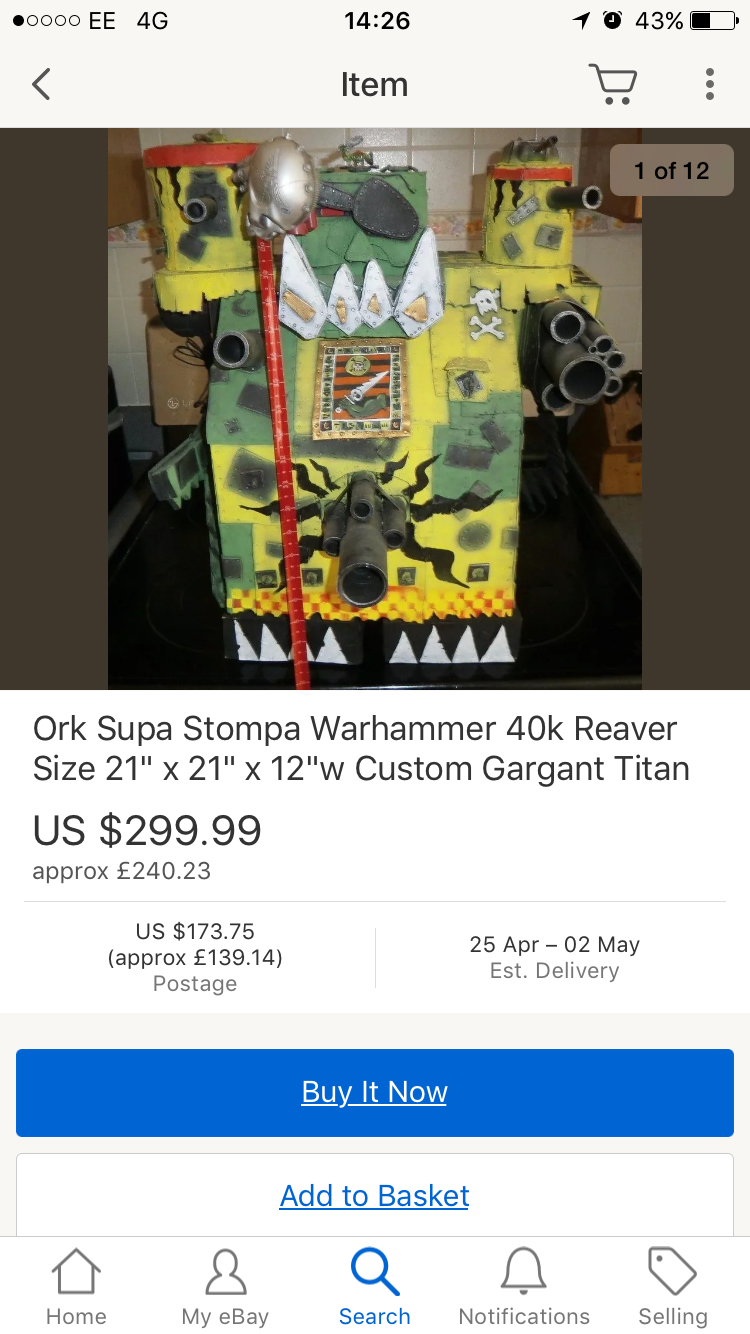Screen dimensions: 750x1334
Task: Tap the Buy It Now button
Action: coord(375,1092)
